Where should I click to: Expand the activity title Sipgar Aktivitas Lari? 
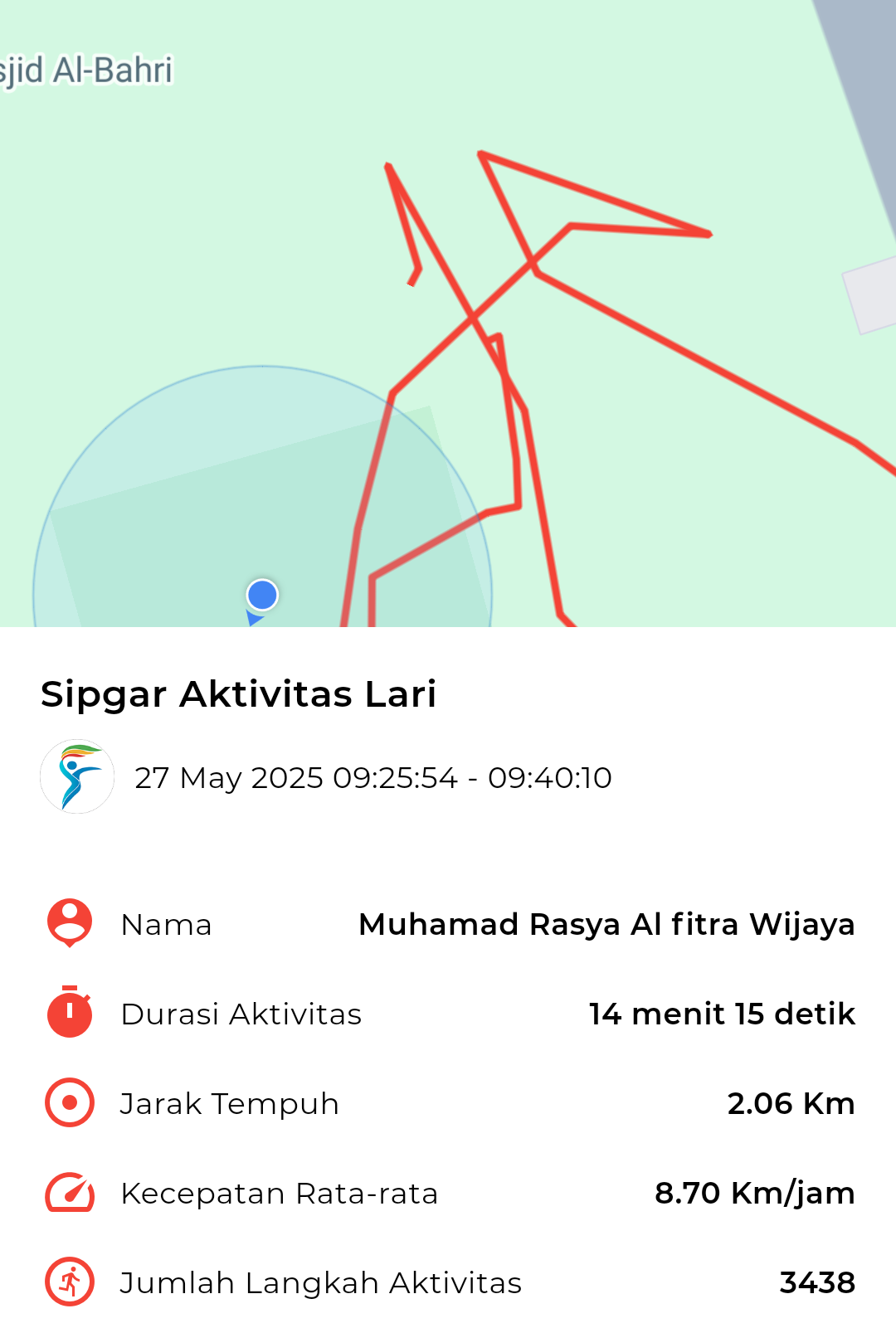(x=241, y=695)
